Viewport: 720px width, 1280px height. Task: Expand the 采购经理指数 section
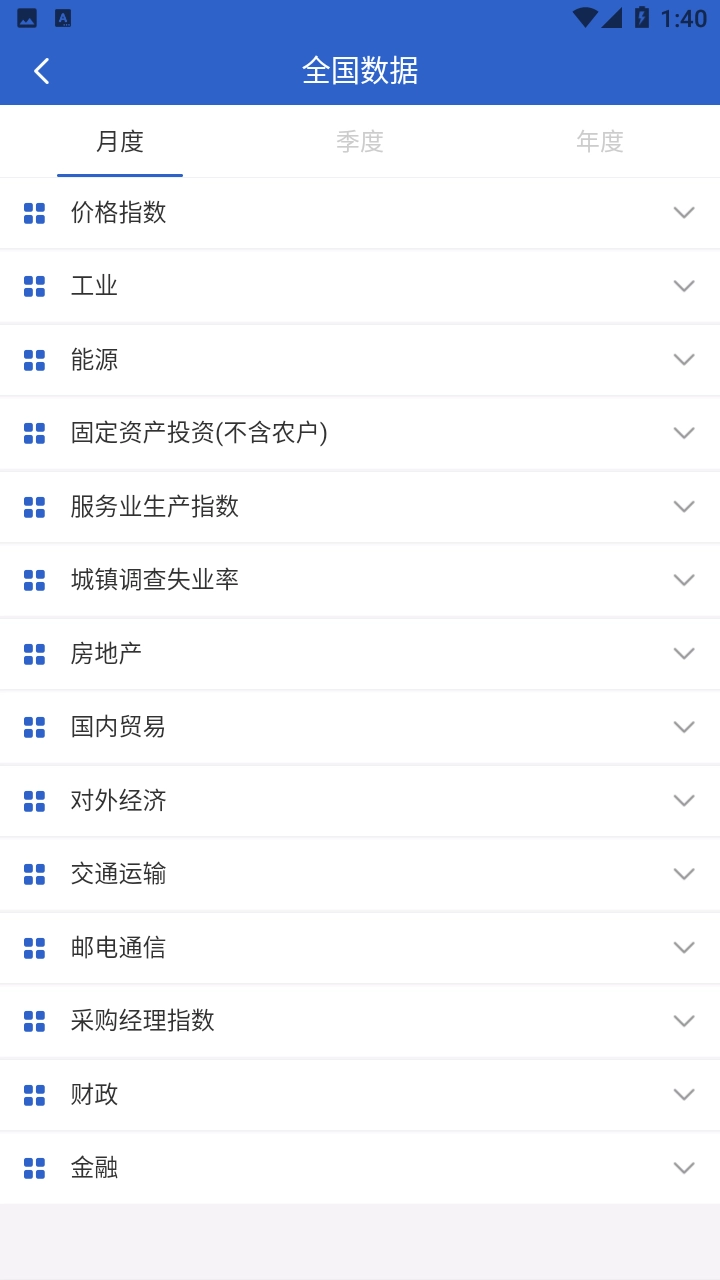[684, 1021]
